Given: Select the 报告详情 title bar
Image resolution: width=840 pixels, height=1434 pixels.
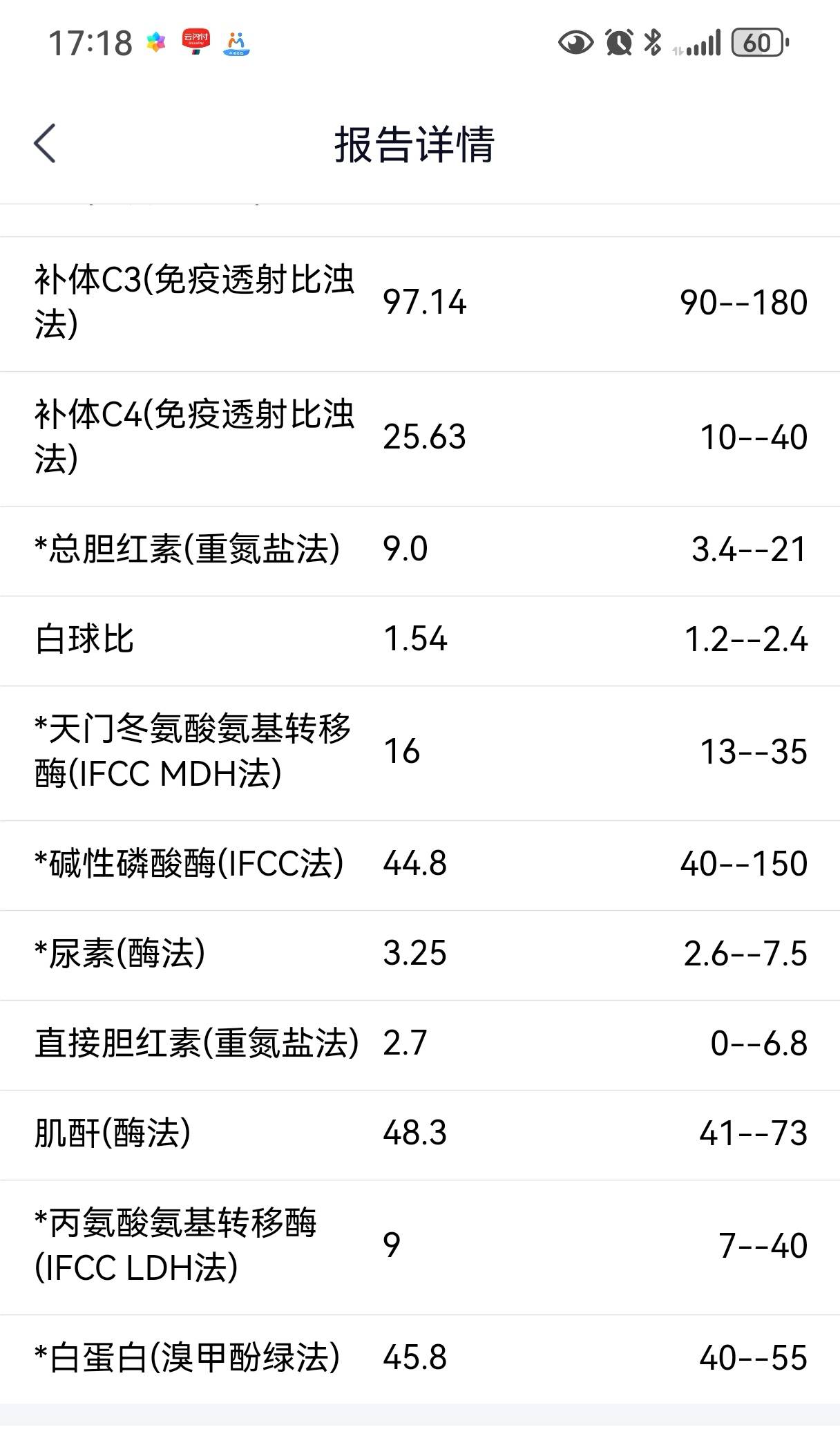Looking at the screenshot, I should pos(417,144).
